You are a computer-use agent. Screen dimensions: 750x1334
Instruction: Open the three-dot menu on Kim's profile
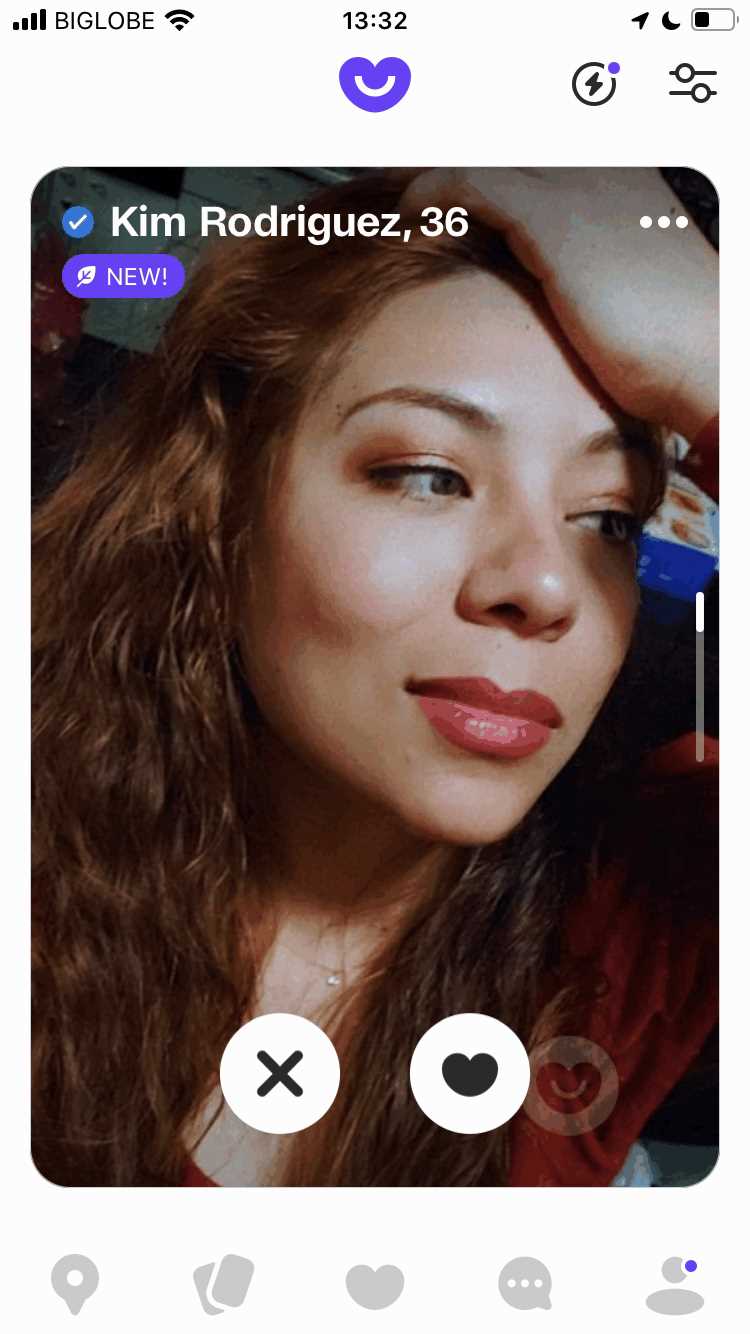(664, 222)
